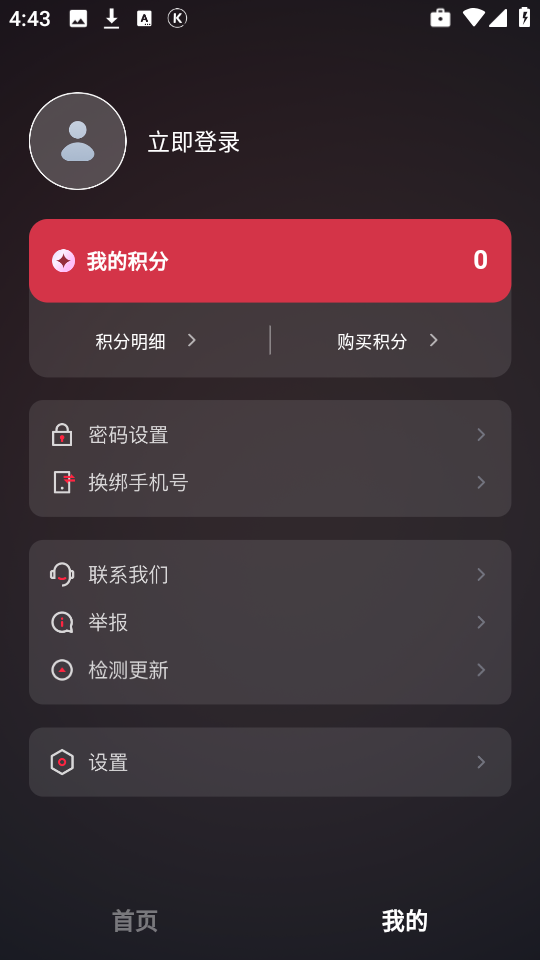This screenshot has height=960, width=540.
Task: Select 换绑手机号 to change phone number
Action: (270, 482)
